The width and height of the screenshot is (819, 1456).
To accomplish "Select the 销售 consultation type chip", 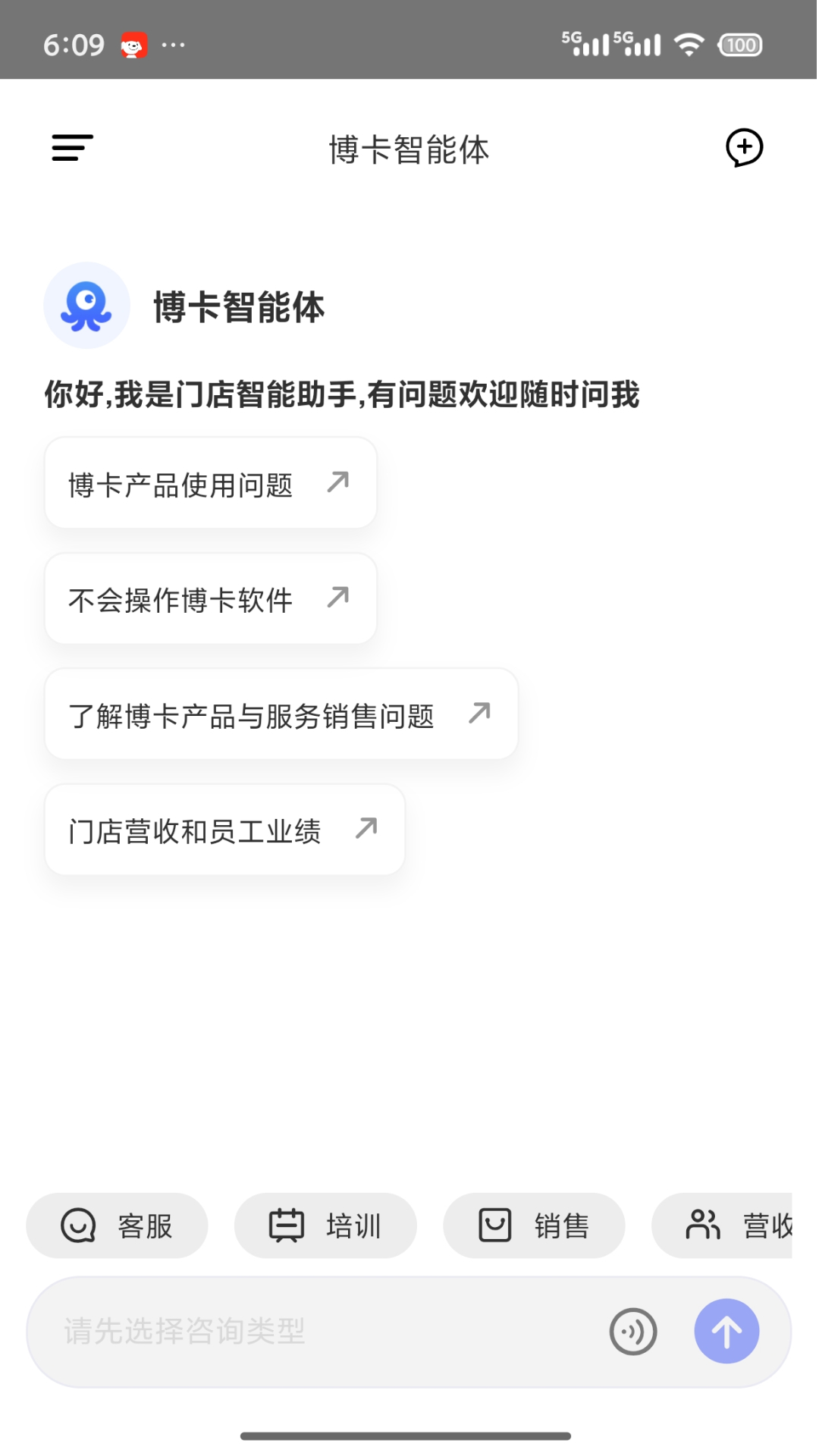I will [x=534, y=1225].
